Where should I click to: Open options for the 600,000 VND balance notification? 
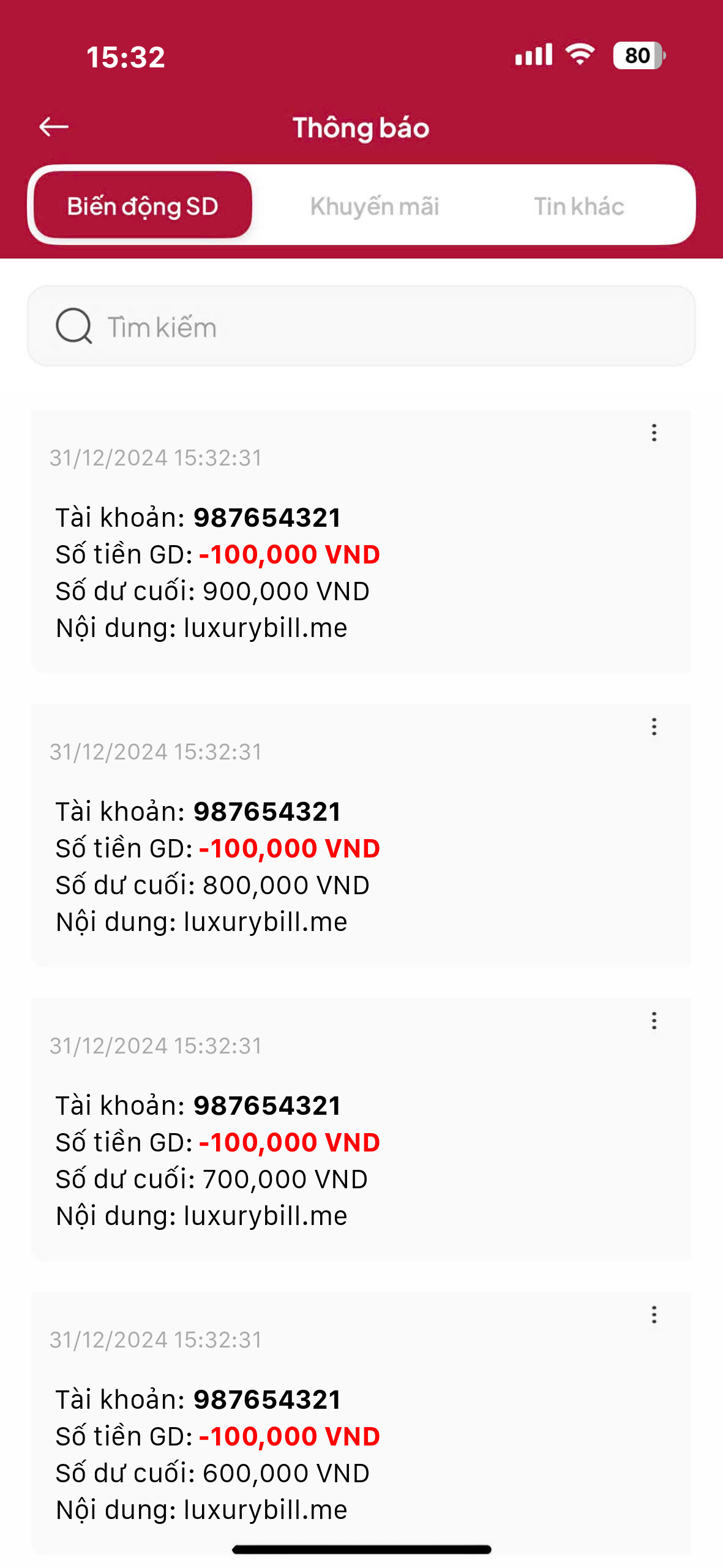(654, 1315)
